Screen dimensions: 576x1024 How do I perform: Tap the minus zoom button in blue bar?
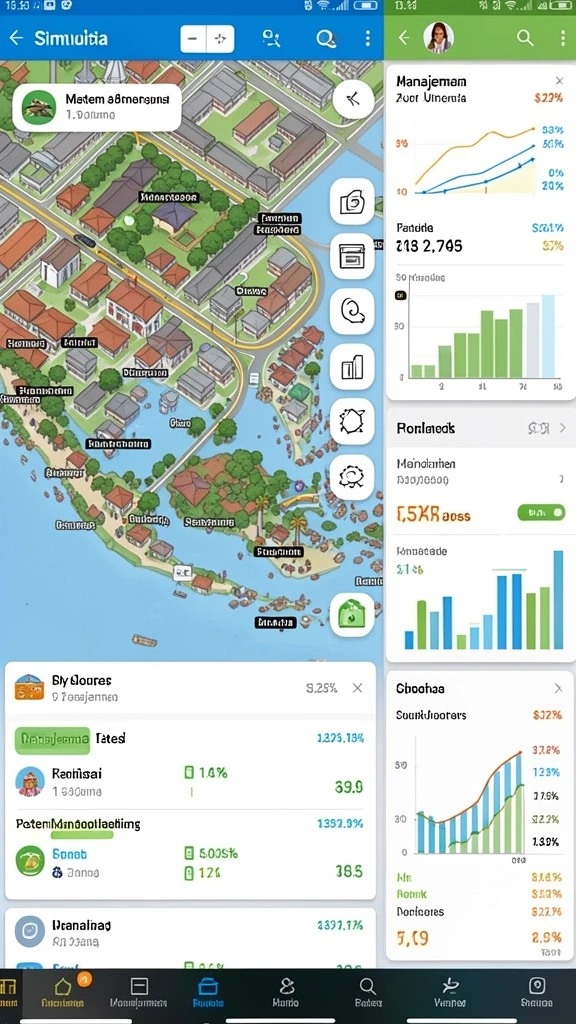[x=193, y=39]
